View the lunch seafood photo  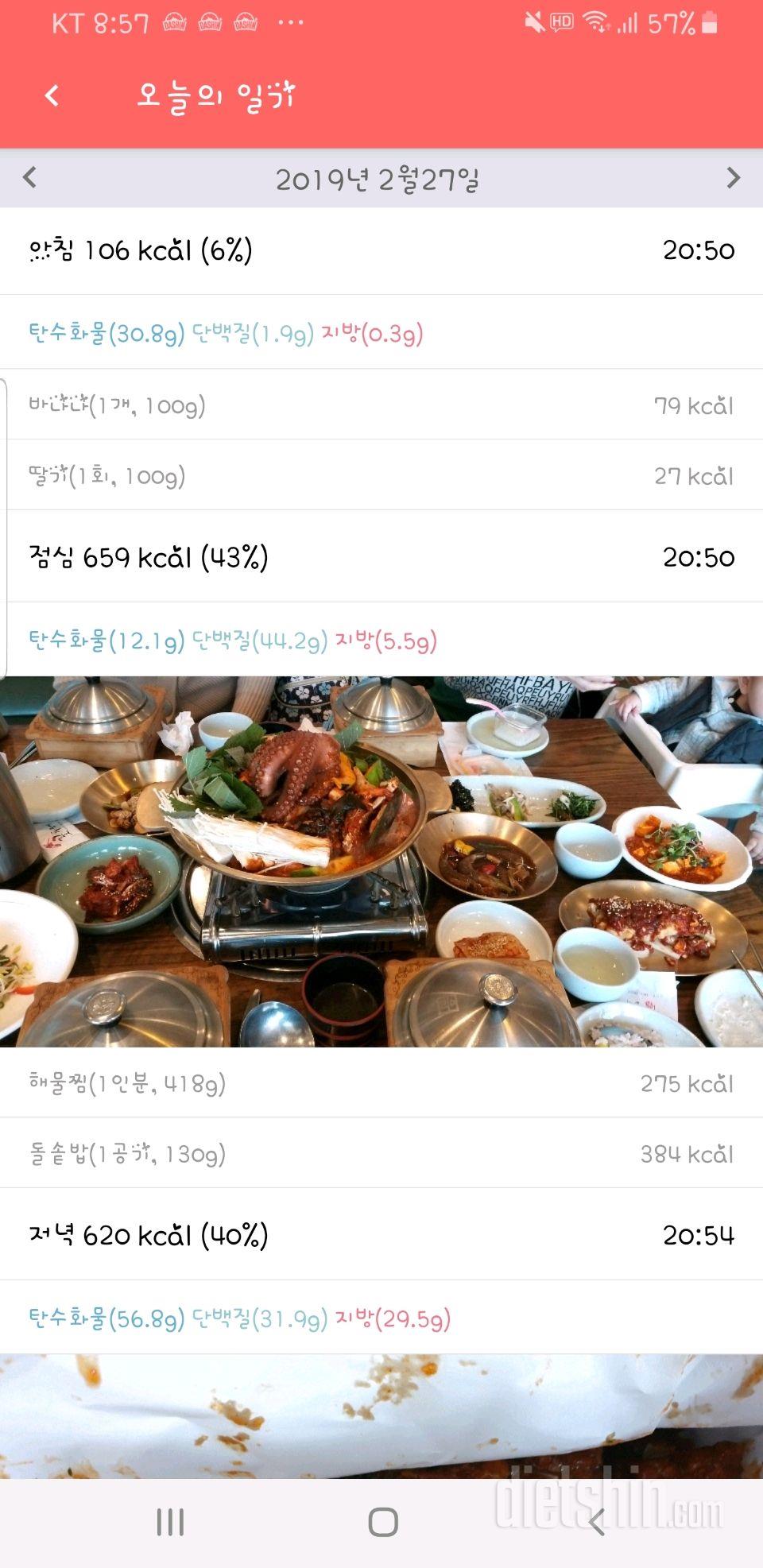click(x=380, y=861)
